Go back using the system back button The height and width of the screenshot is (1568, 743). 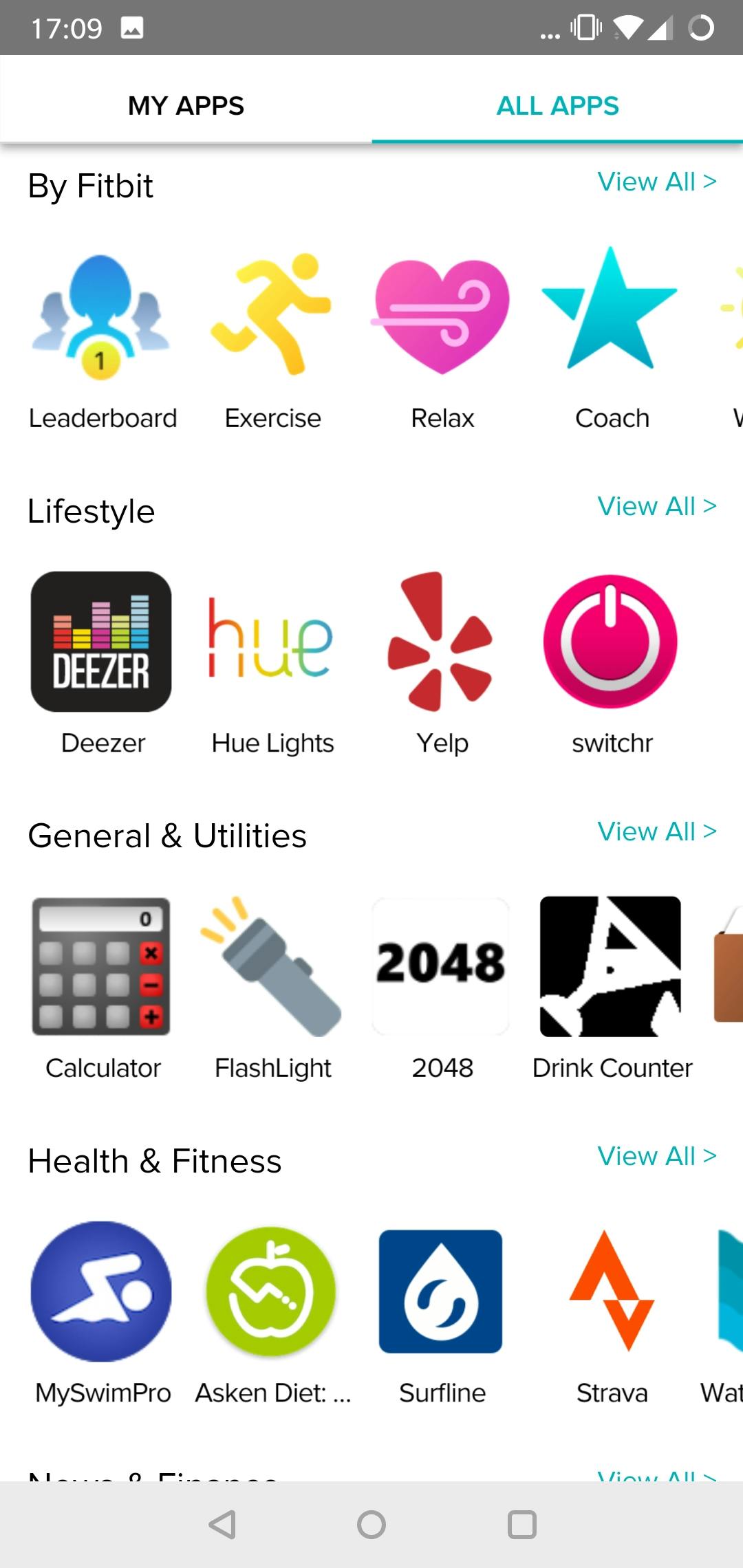point(222,1524)
